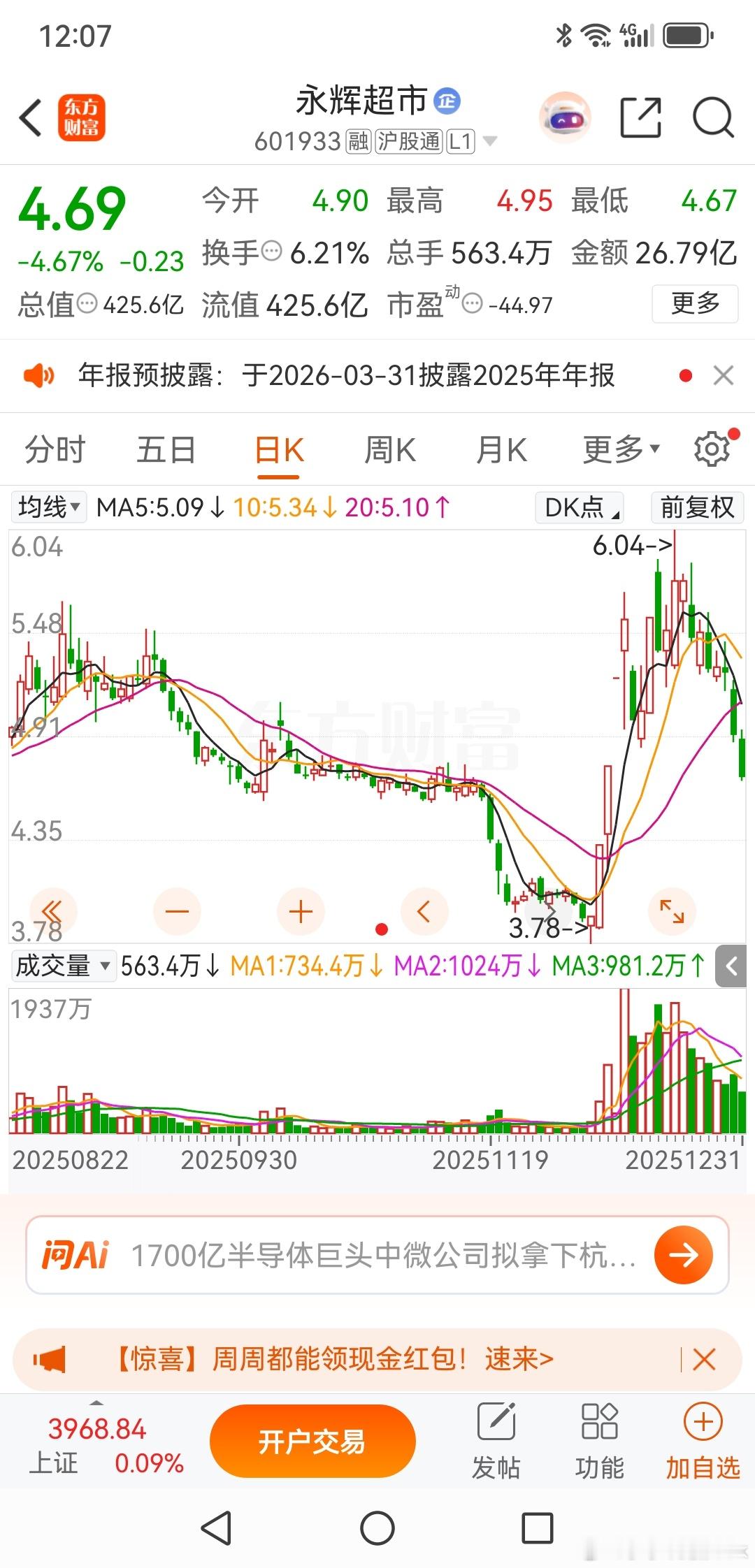Open the 成交量 indicator dropdown

[x=63, y=966]
